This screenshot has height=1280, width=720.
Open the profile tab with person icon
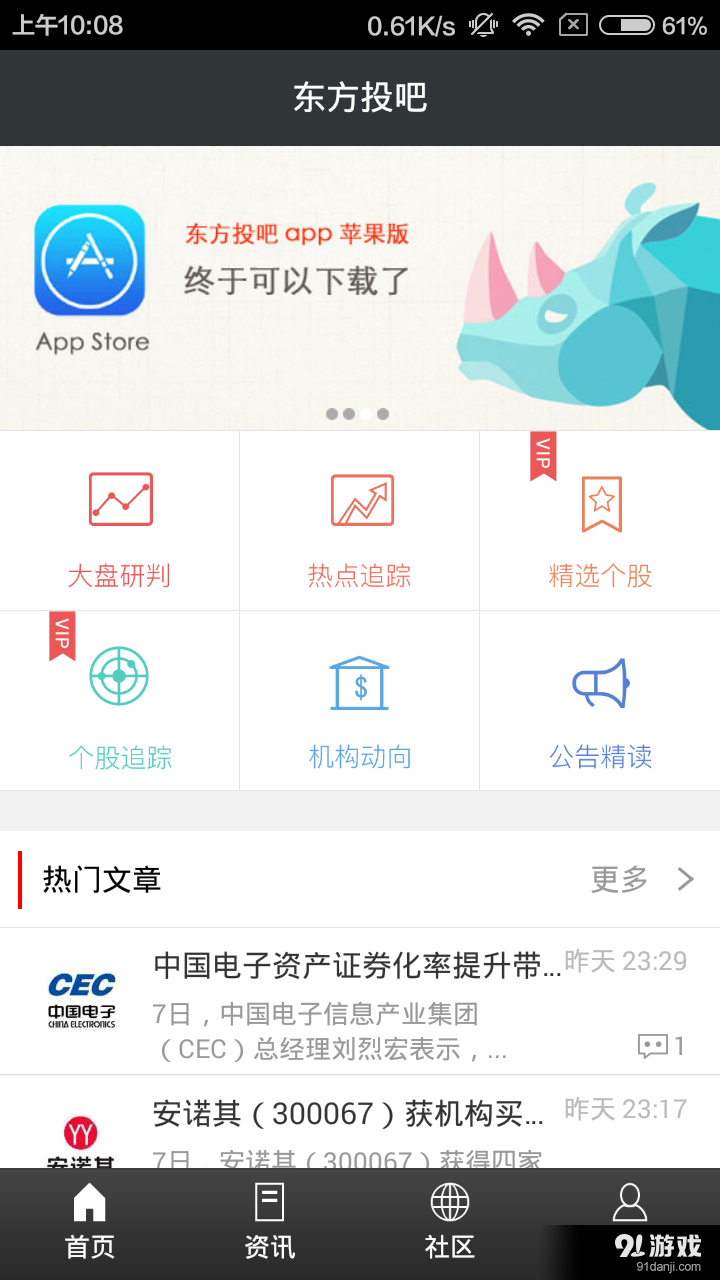pos(630,1205)
